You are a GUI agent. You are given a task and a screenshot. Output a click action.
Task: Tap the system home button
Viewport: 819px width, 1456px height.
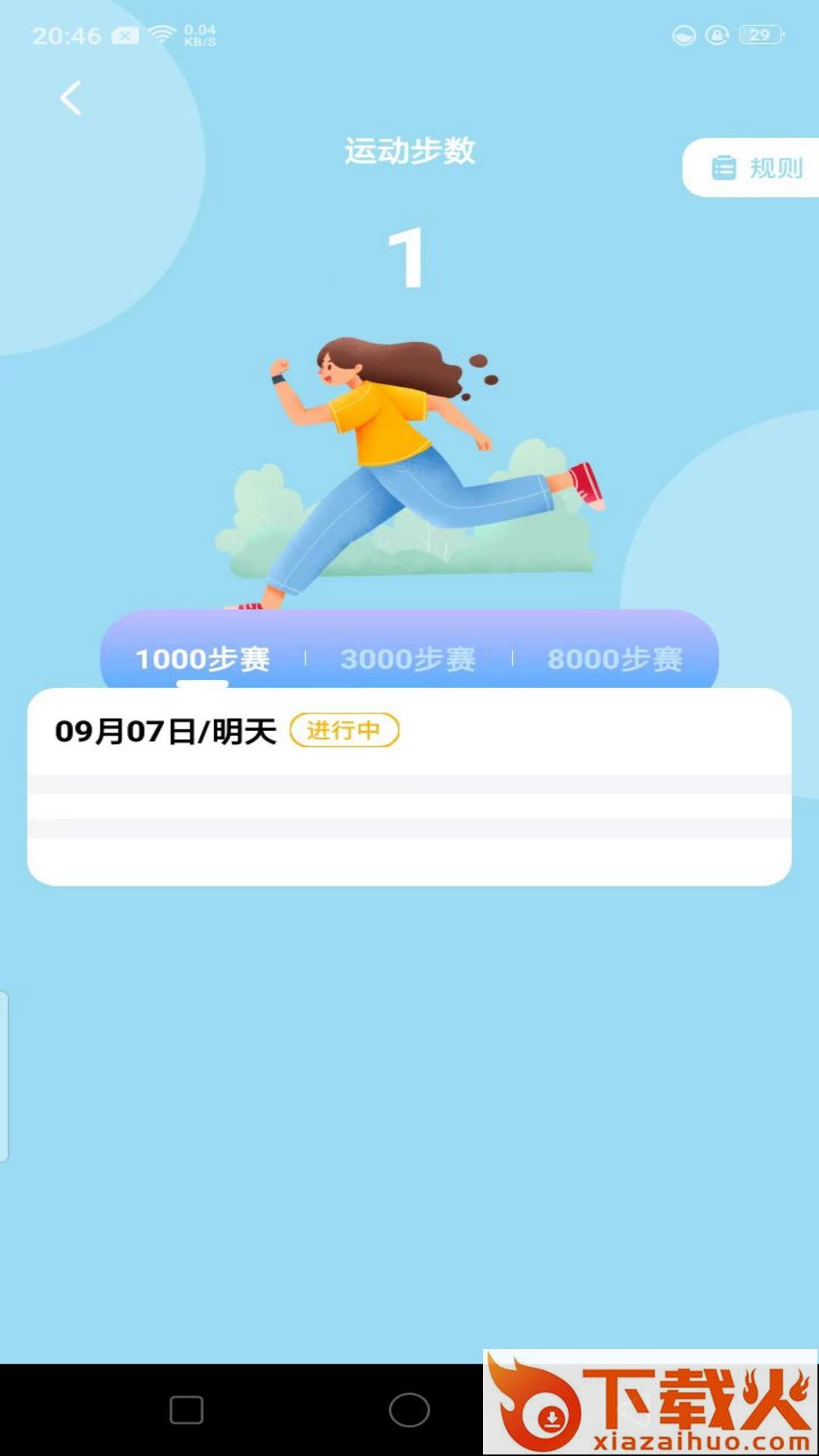click(409, 1410)
